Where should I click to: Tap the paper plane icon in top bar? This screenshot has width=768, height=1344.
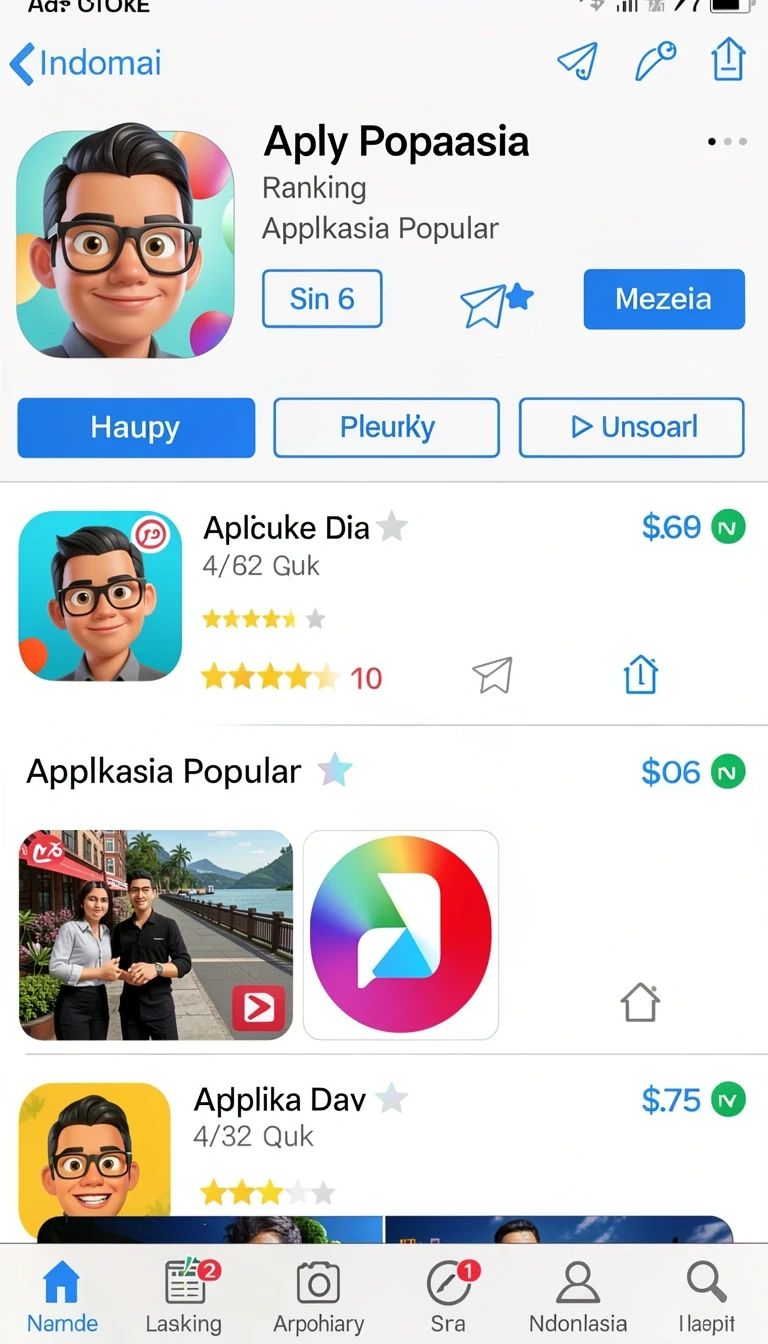[x=577, y=61]
